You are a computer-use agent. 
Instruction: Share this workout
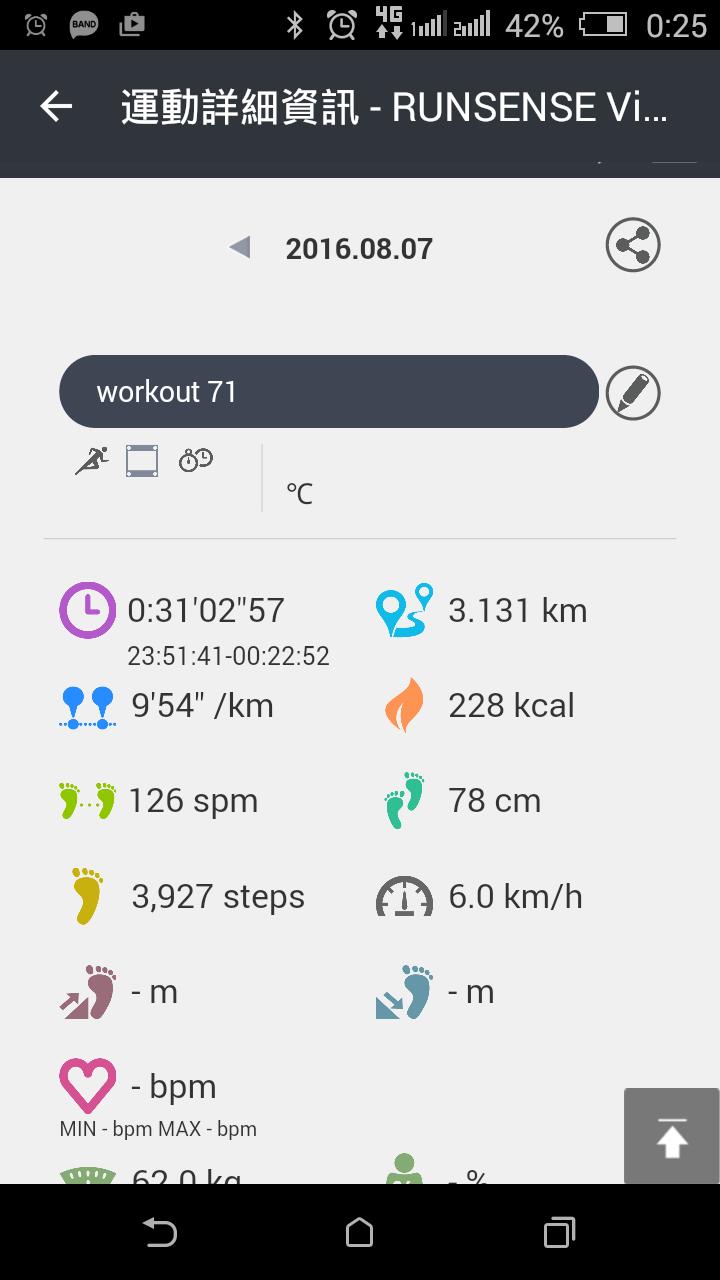point(633,245)
